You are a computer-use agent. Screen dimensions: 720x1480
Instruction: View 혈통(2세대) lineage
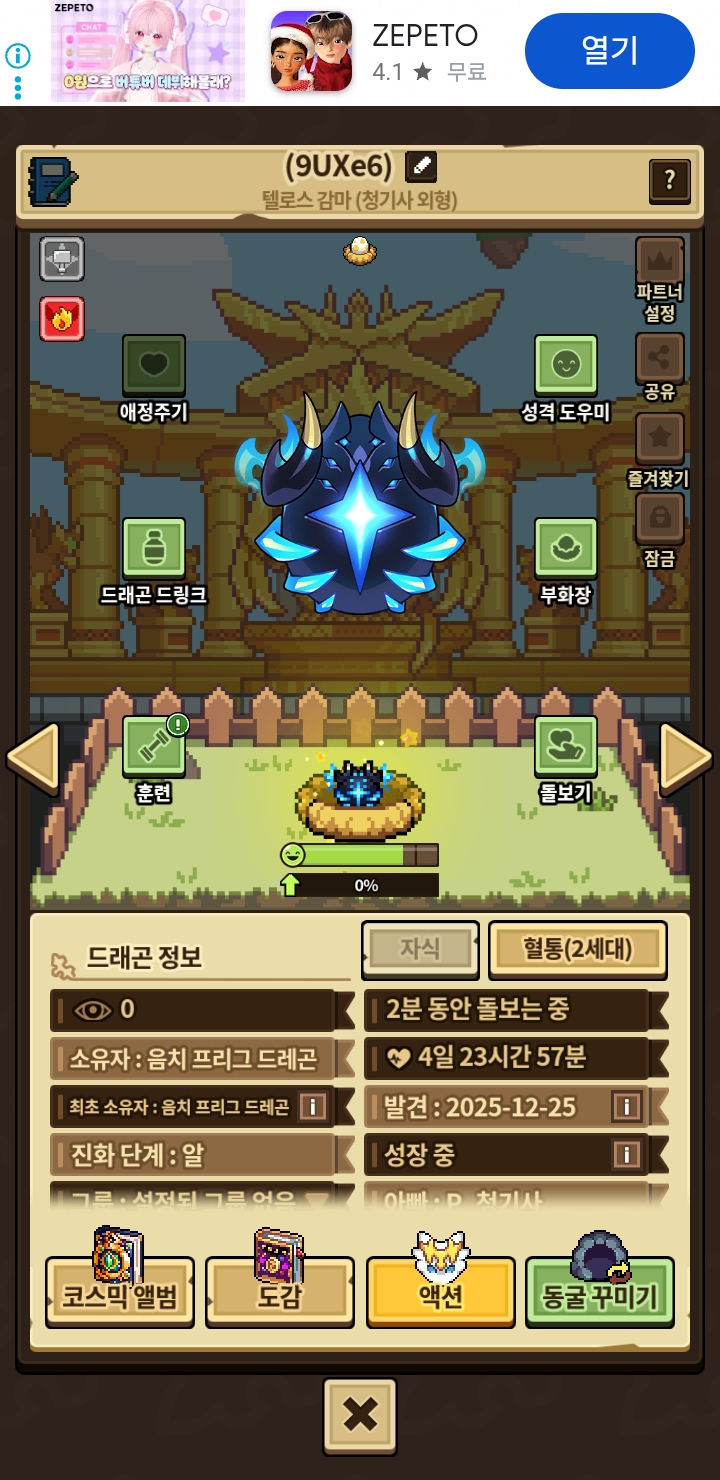(x=577, y=949)
